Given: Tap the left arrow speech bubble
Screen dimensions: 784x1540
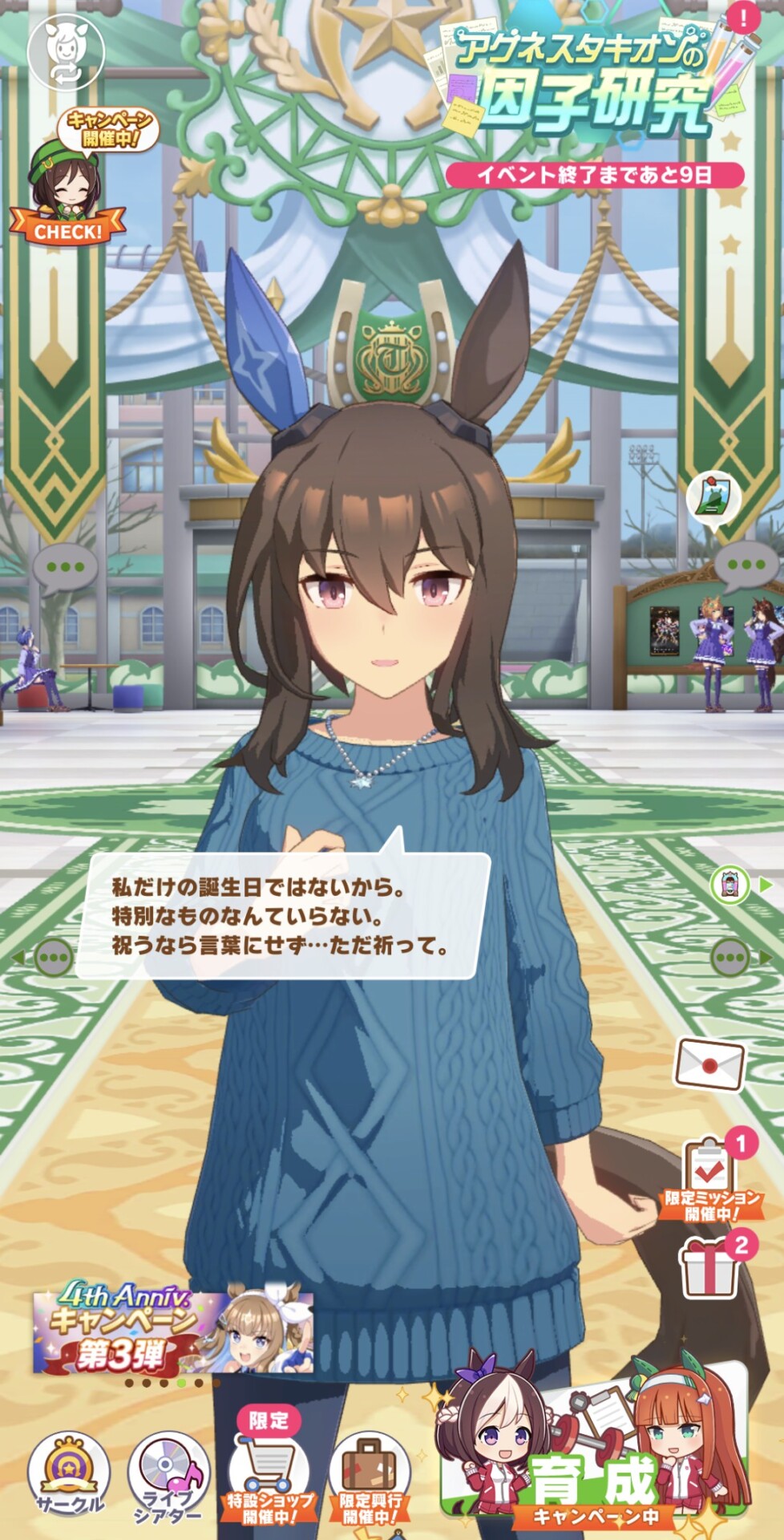Looking at the screenshot, I should click(x=52, y=957).
